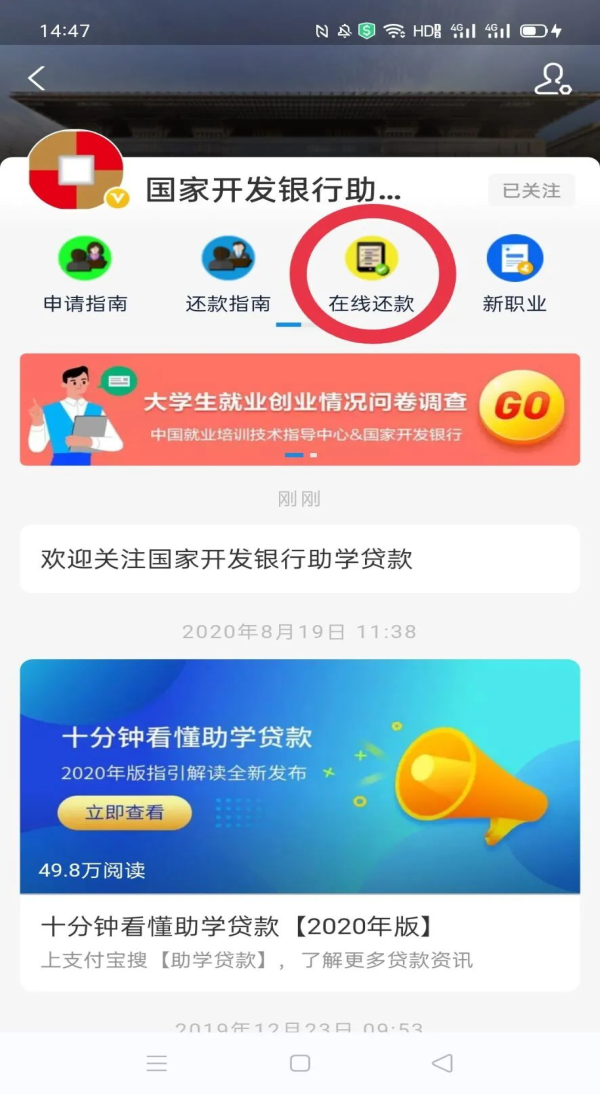600x1094 pixels.
Task: Open the account profile settings icon
Action: click(x=551, y=79)
